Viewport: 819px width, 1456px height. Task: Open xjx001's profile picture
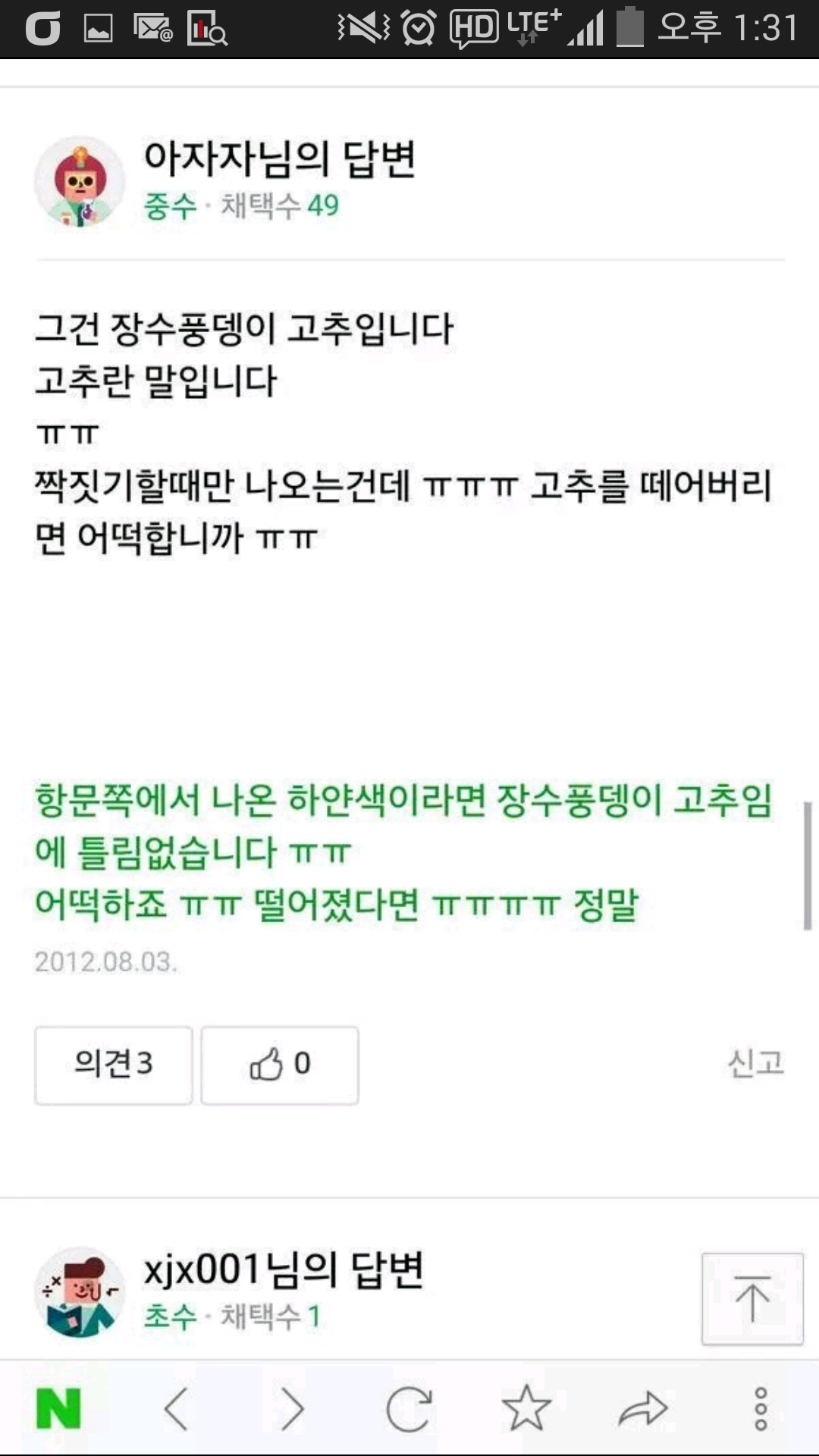coord(80,1292)
